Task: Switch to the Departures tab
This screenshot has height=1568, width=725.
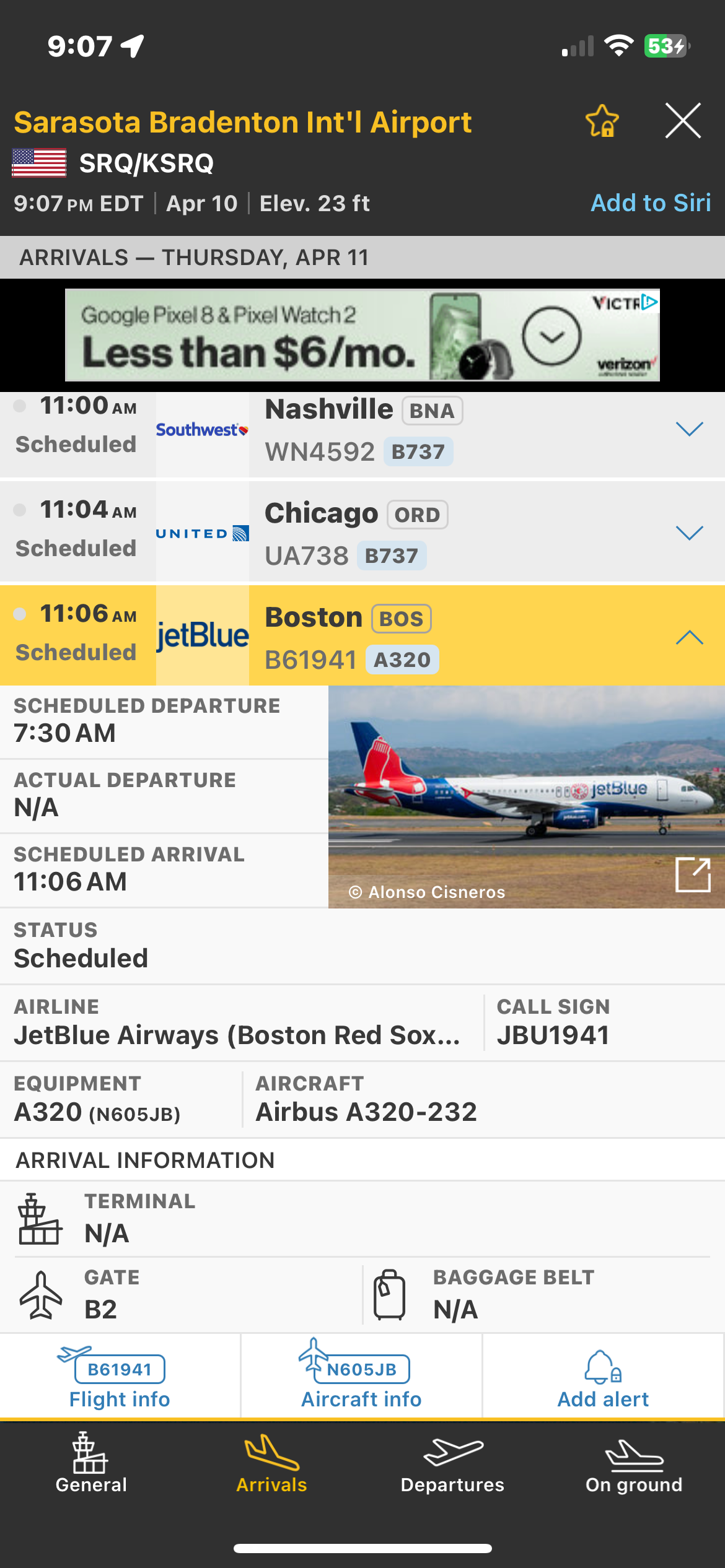Action: coord(452,1464)
